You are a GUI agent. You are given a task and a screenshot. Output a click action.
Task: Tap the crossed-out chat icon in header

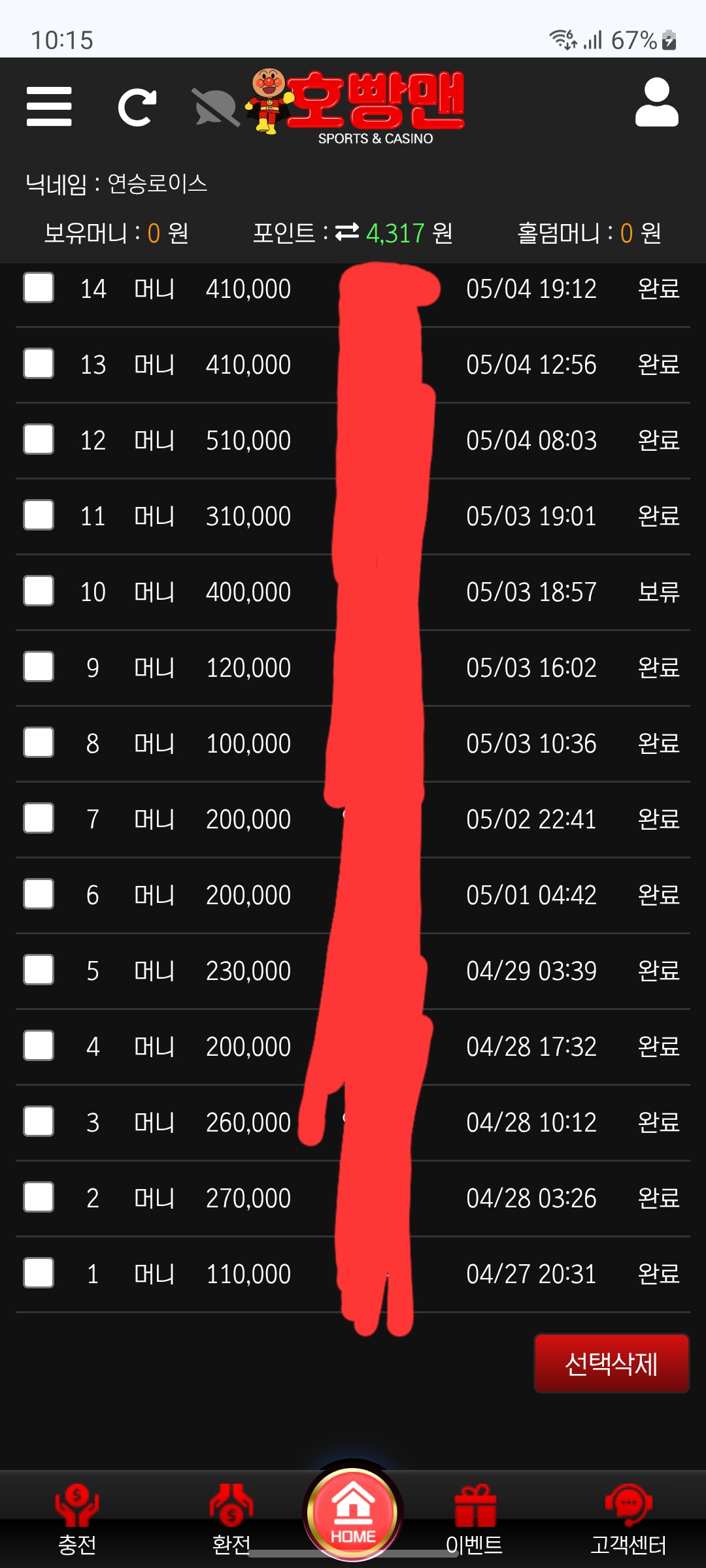(x=215, y=107)
